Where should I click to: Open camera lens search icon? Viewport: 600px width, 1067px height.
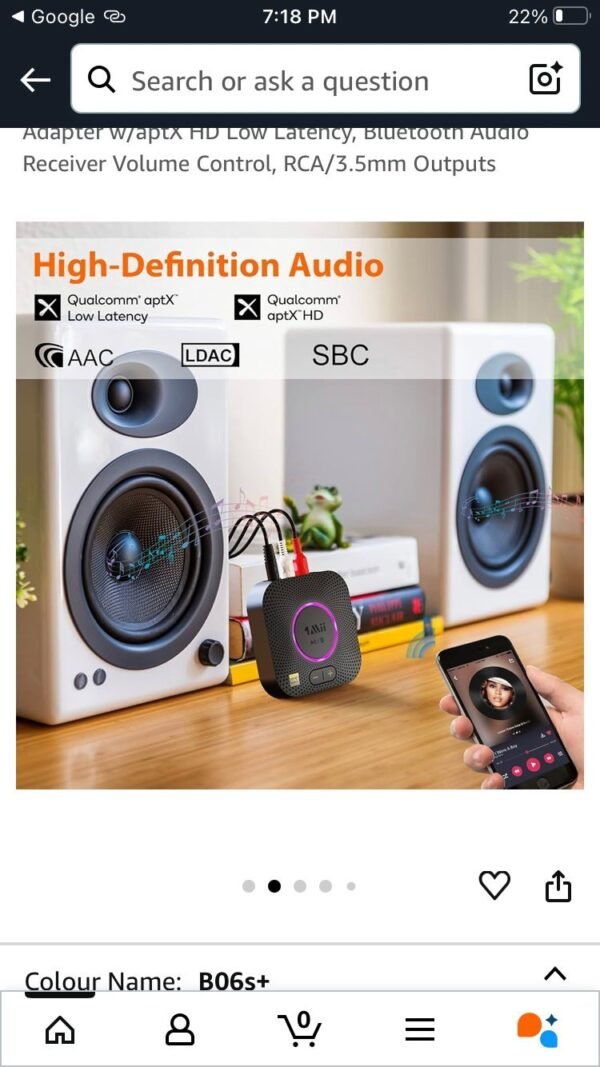(x=546, y=79)
